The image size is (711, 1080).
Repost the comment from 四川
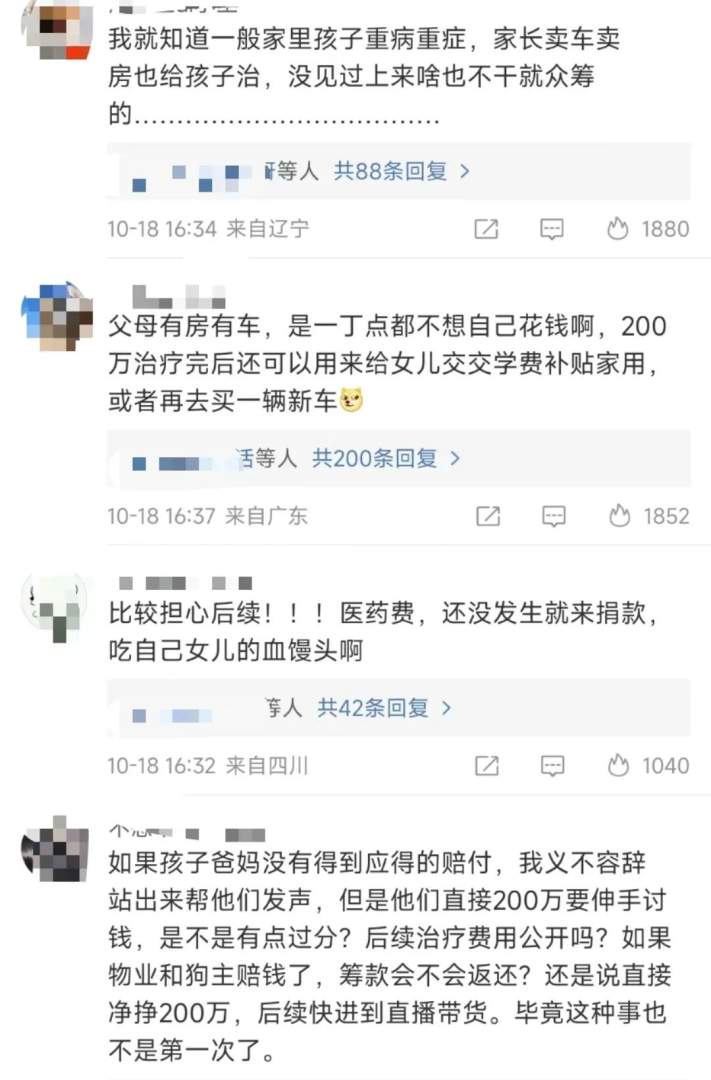pos(486,766)
